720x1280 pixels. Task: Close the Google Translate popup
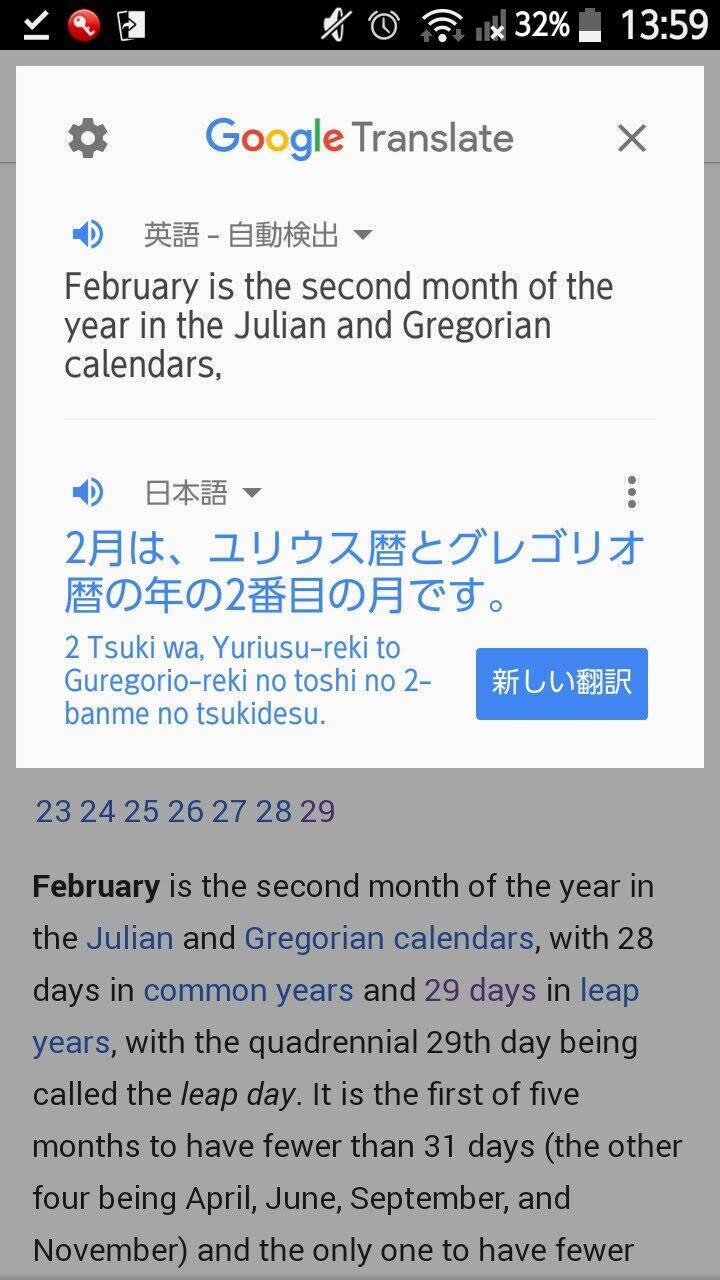pos(632,138)
